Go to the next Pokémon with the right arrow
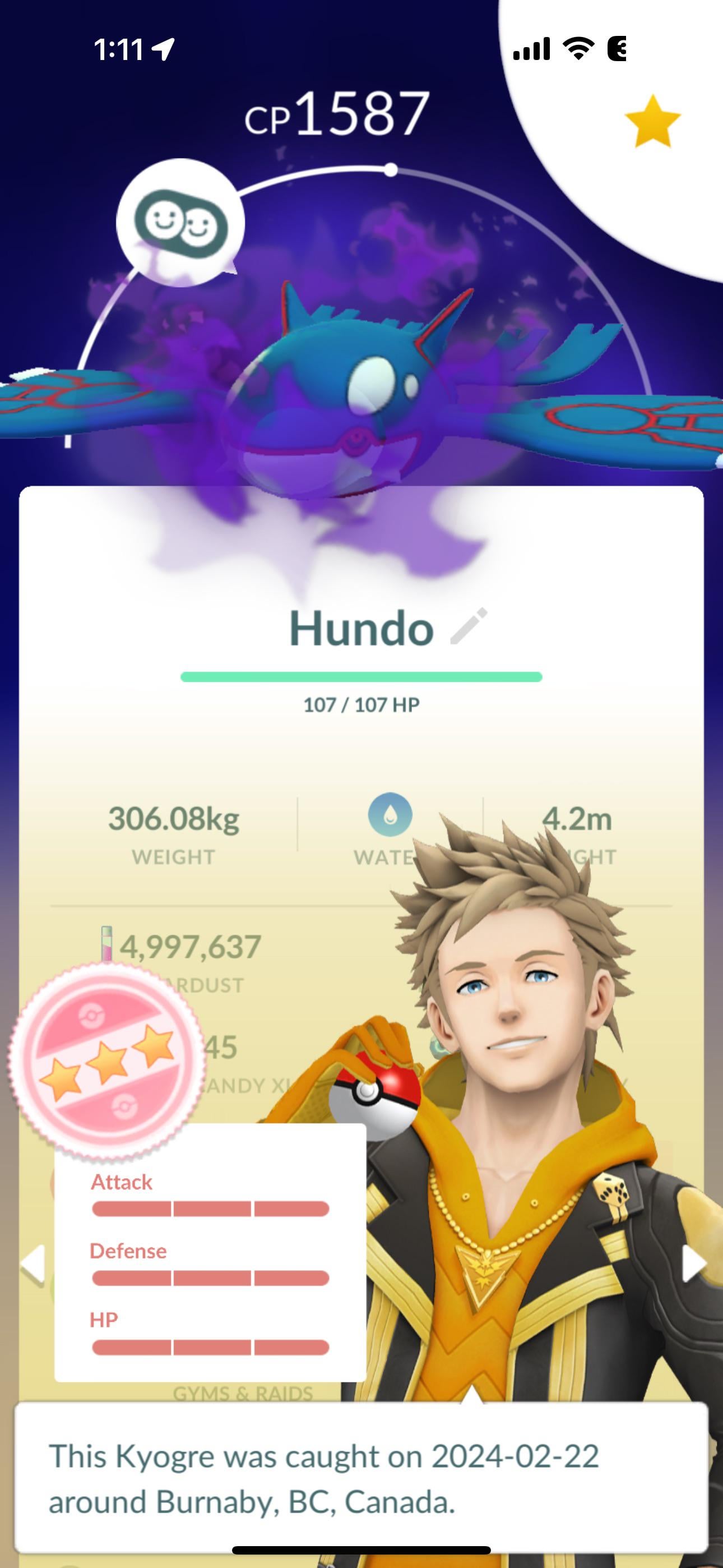 693,1263
